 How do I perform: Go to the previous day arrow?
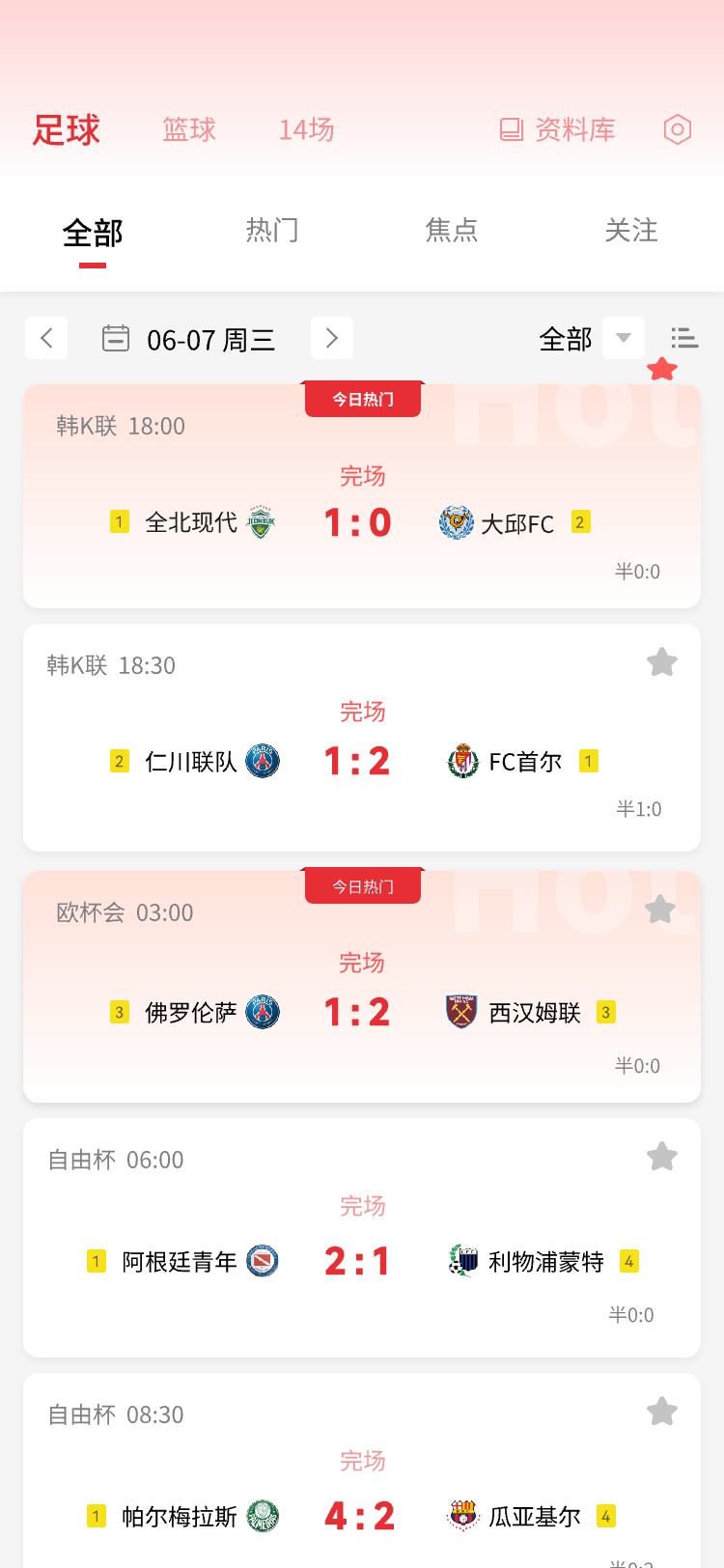(x=46, y=338)
